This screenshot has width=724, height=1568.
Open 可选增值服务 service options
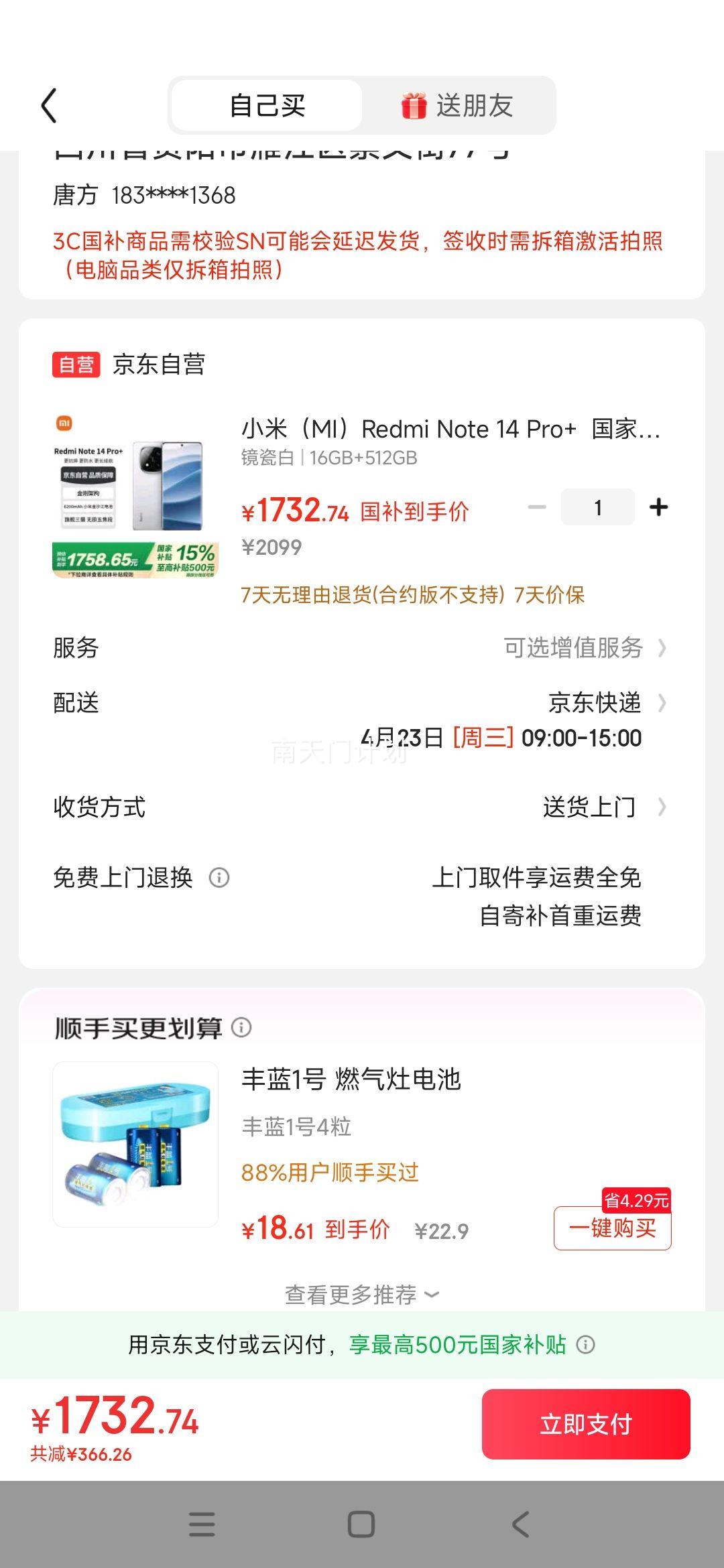[x=573, y=648]
